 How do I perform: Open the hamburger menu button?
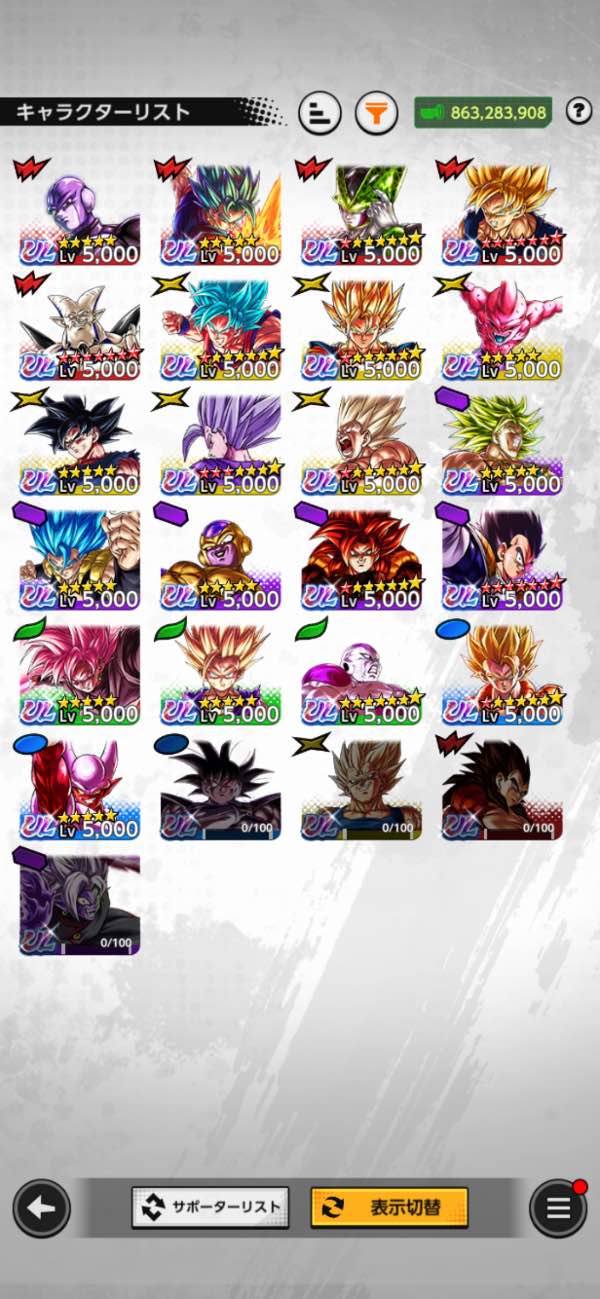click(x=558, y=1208)
